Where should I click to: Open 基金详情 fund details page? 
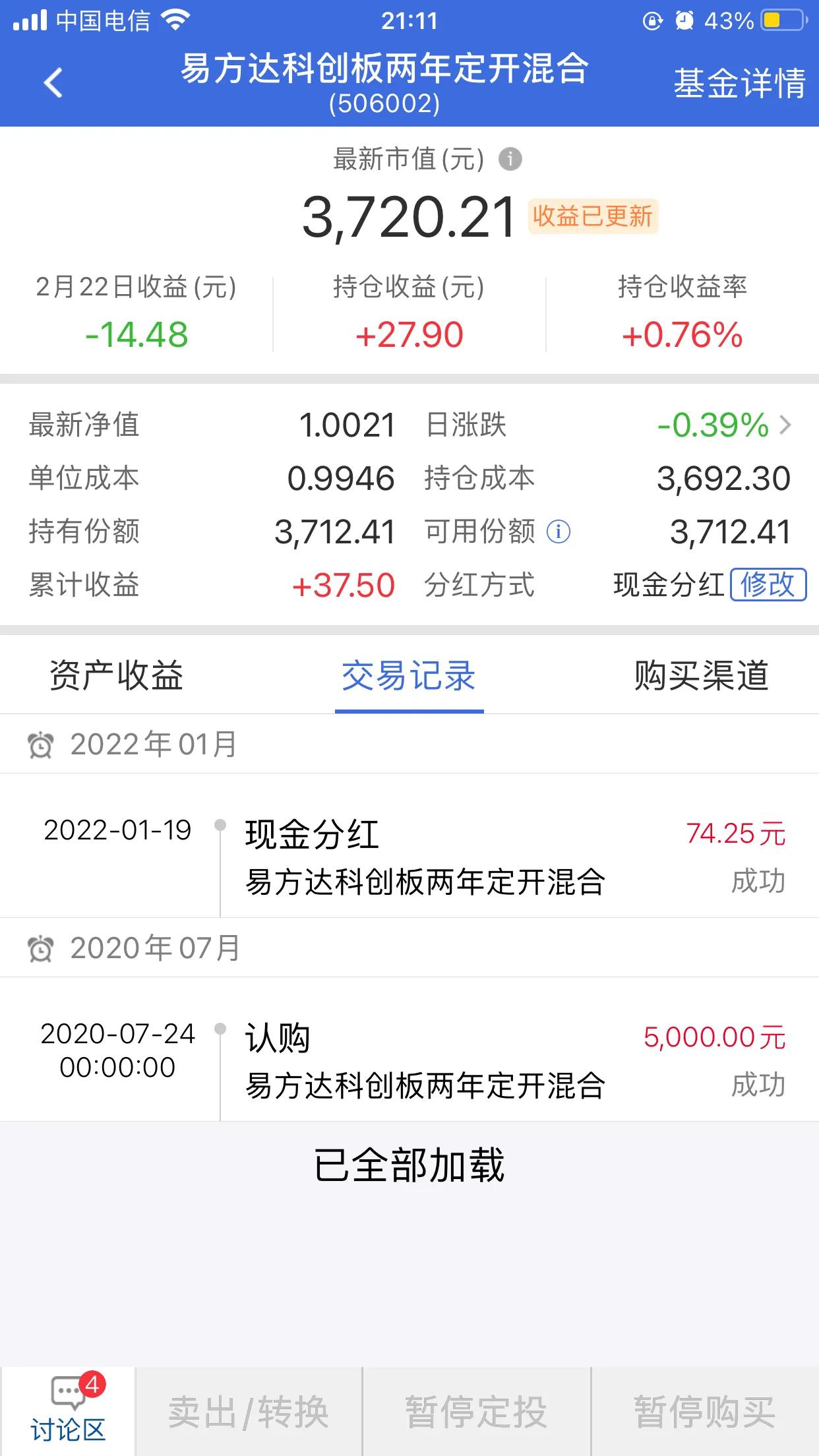pyautogui.click(x=739, y=84)
